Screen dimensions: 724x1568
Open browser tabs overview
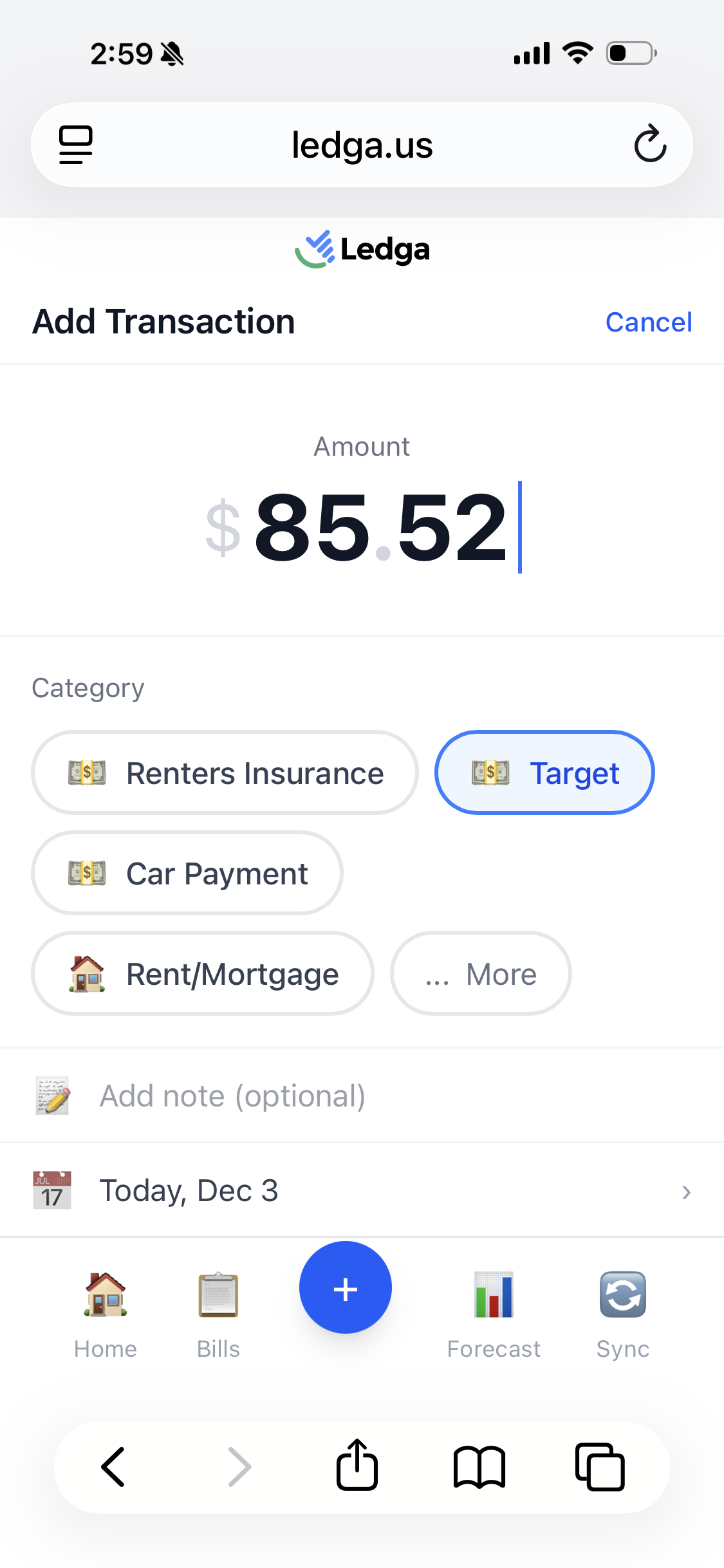click(600, 1467)
